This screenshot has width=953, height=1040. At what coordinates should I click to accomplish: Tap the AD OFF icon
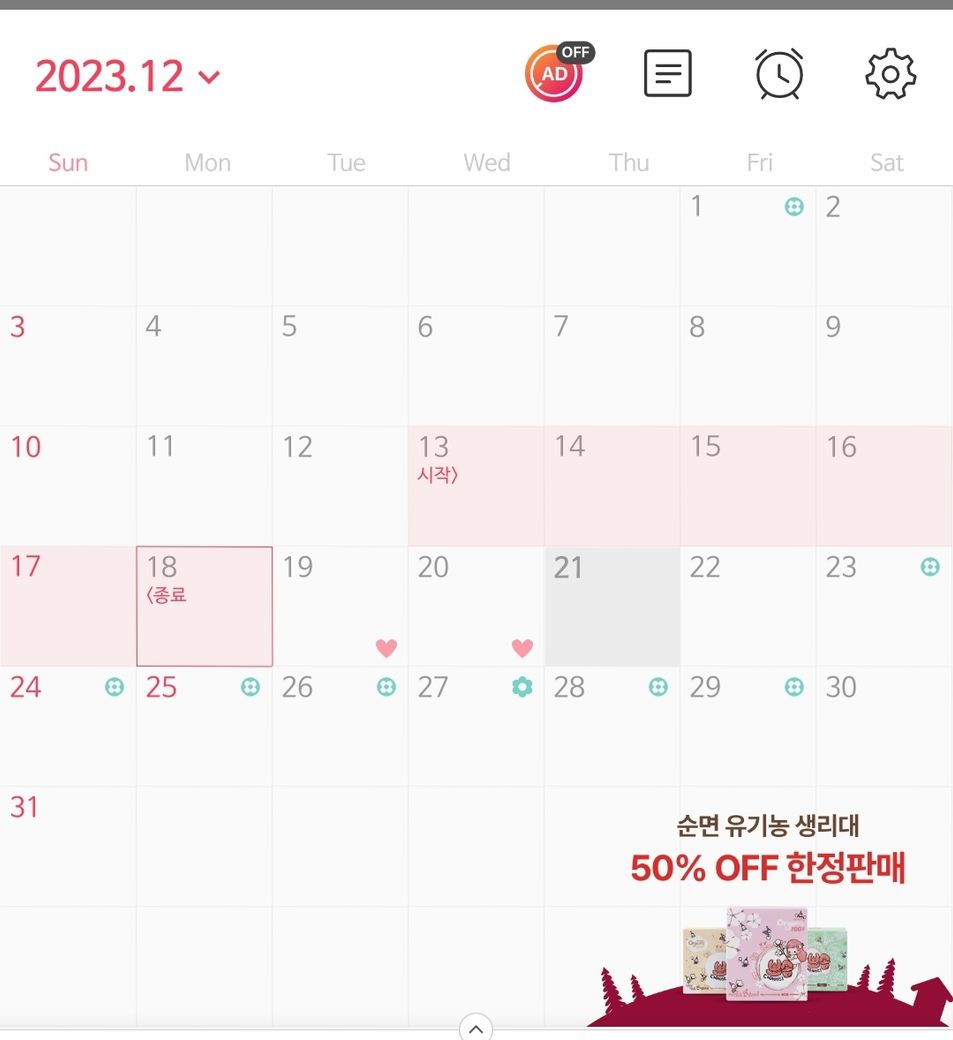click(556, 73)
